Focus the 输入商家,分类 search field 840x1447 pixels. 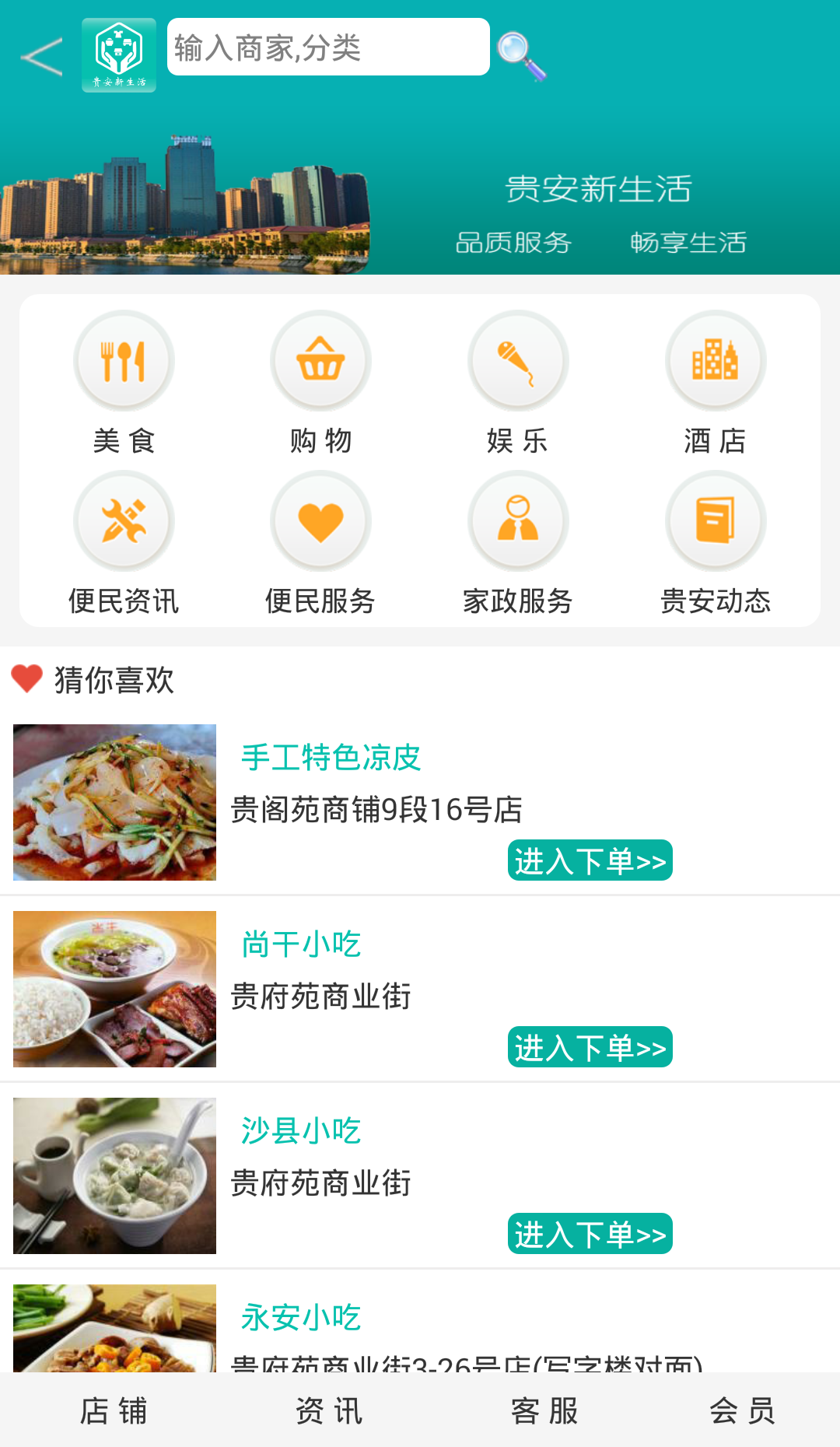point(327,47)
